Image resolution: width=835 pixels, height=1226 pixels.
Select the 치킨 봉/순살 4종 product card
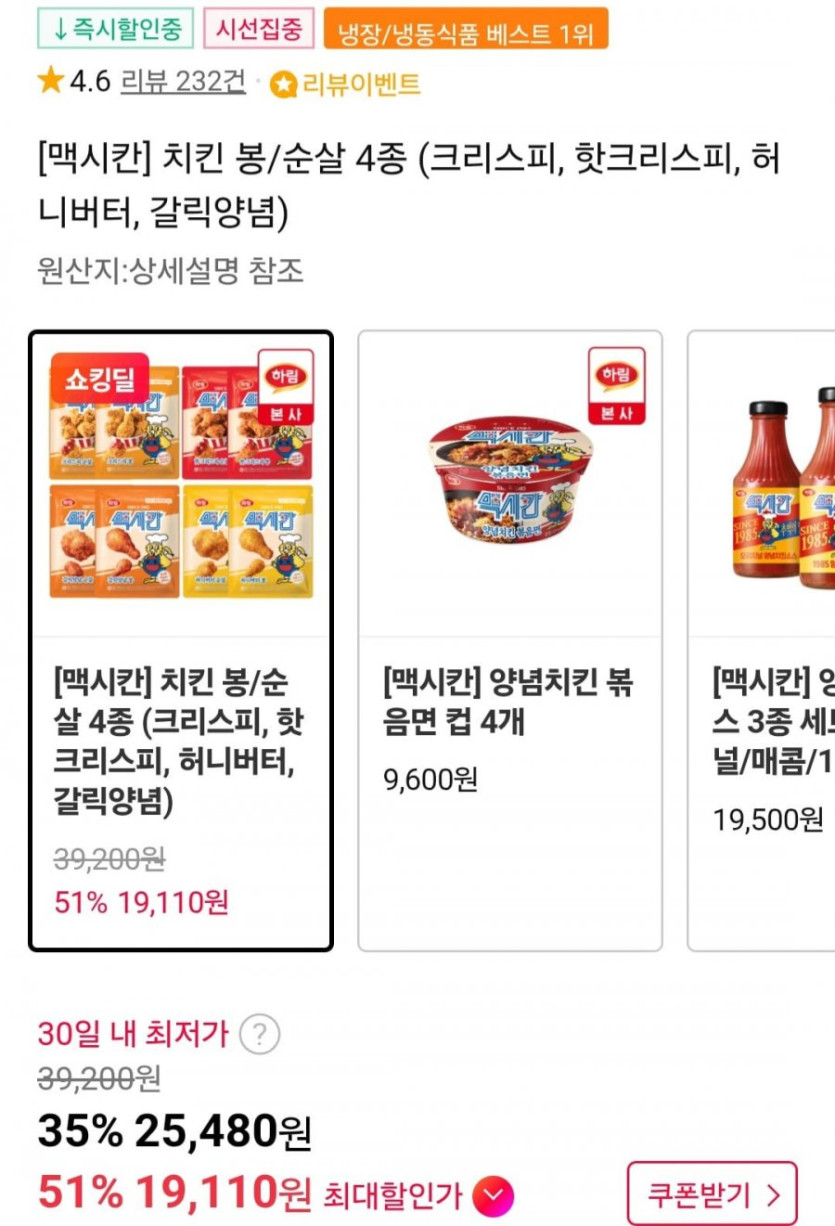coord(181,640)
